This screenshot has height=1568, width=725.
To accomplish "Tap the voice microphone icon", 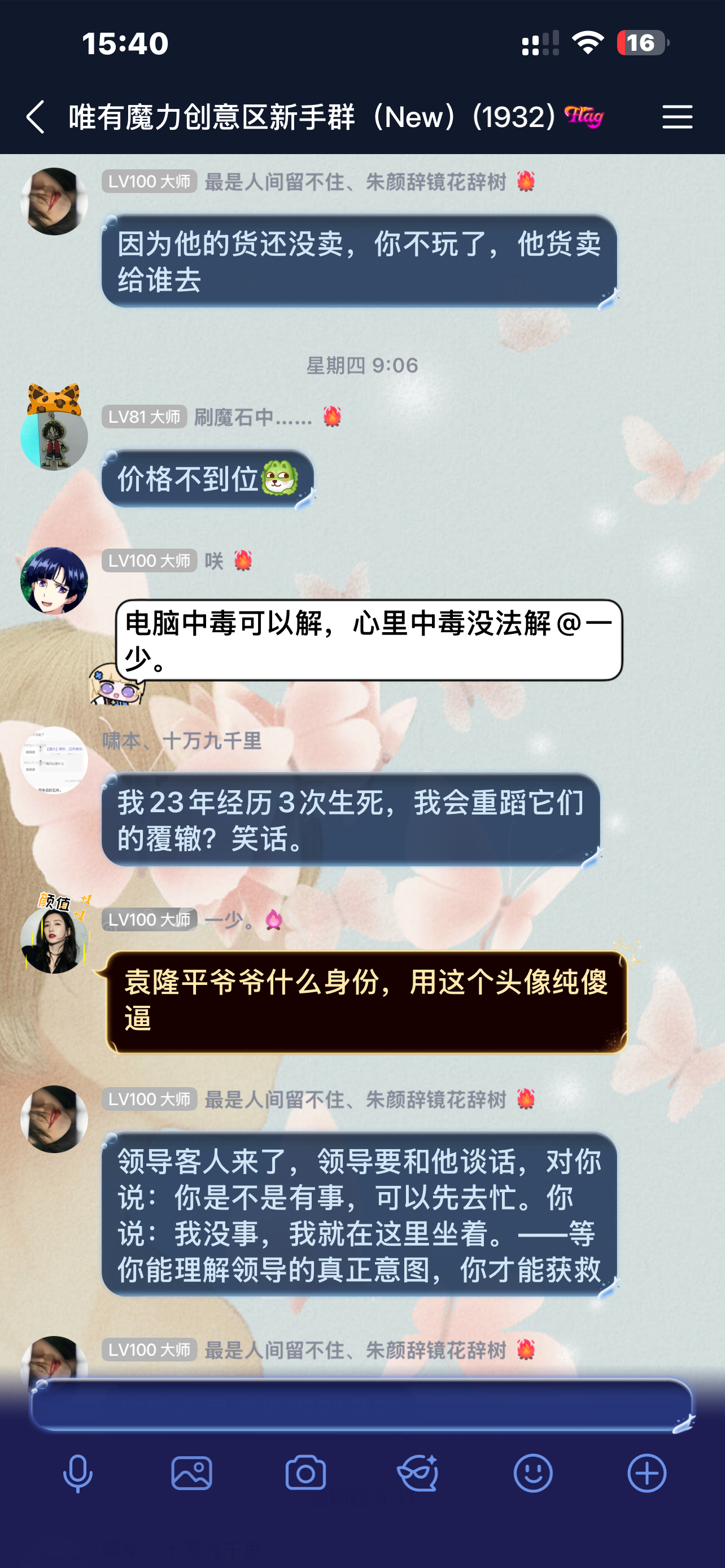I will tap(78, 1474).
